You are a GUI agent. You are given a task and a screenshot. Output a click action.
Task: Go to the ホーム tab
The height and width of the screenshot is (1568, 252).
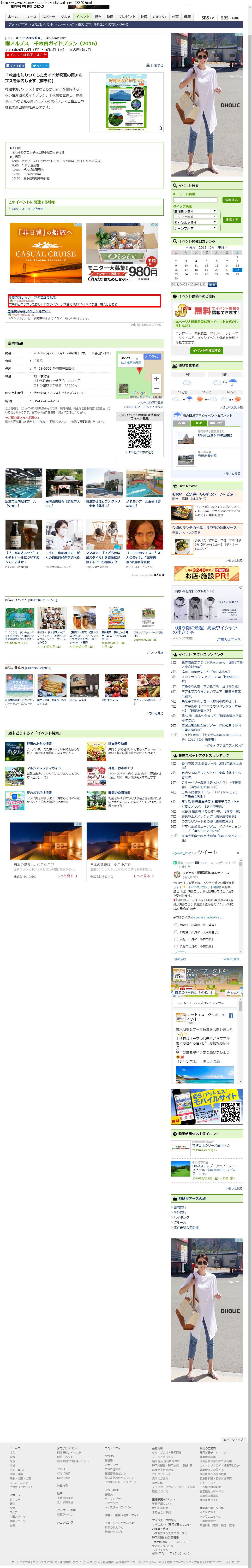click(13, 17)
